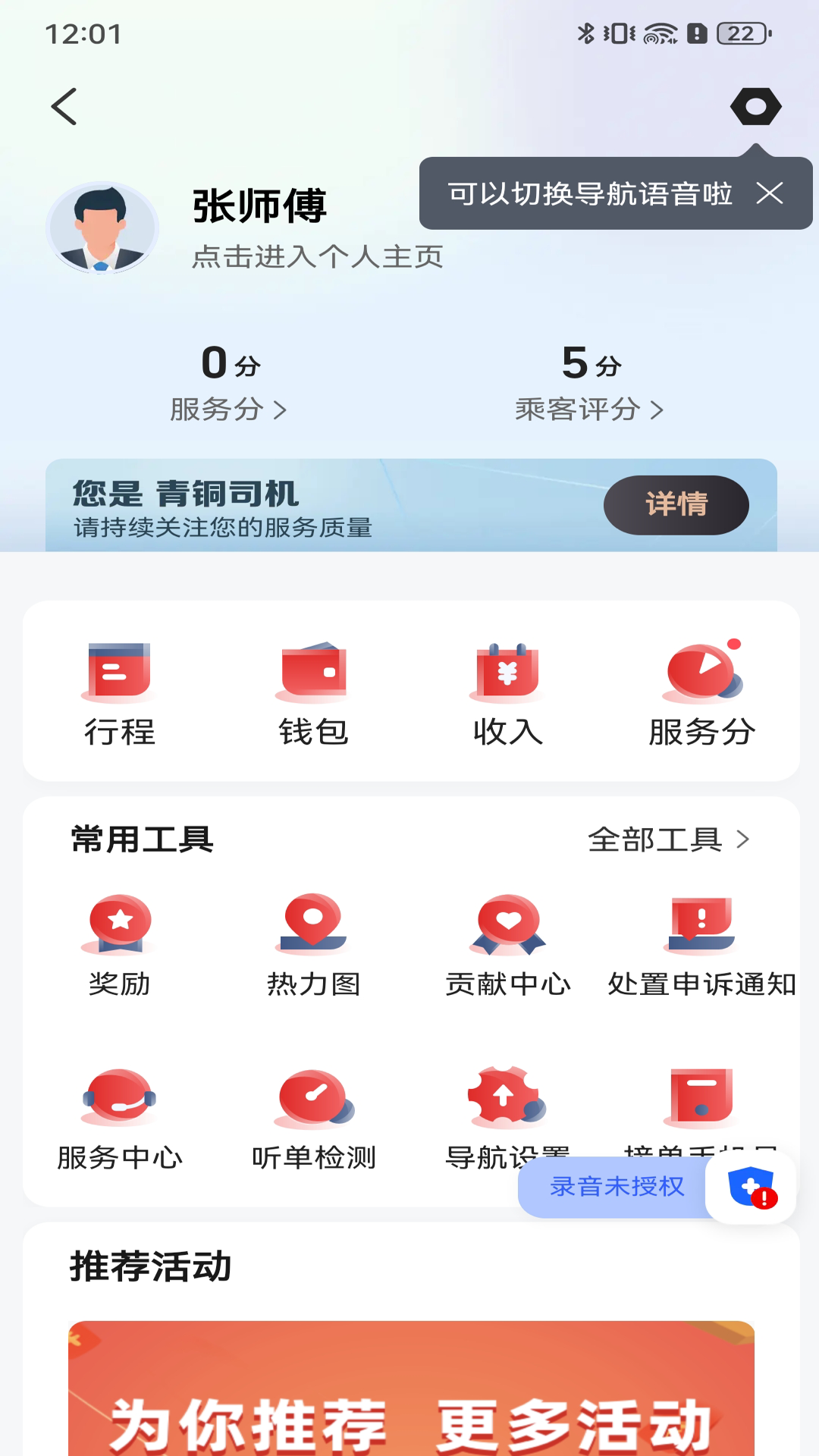The width and height of the screenshot is (819, 1456).
Task: Tap 详情 on the 青铜司机 banner
Action: click(x=676, y=504)
